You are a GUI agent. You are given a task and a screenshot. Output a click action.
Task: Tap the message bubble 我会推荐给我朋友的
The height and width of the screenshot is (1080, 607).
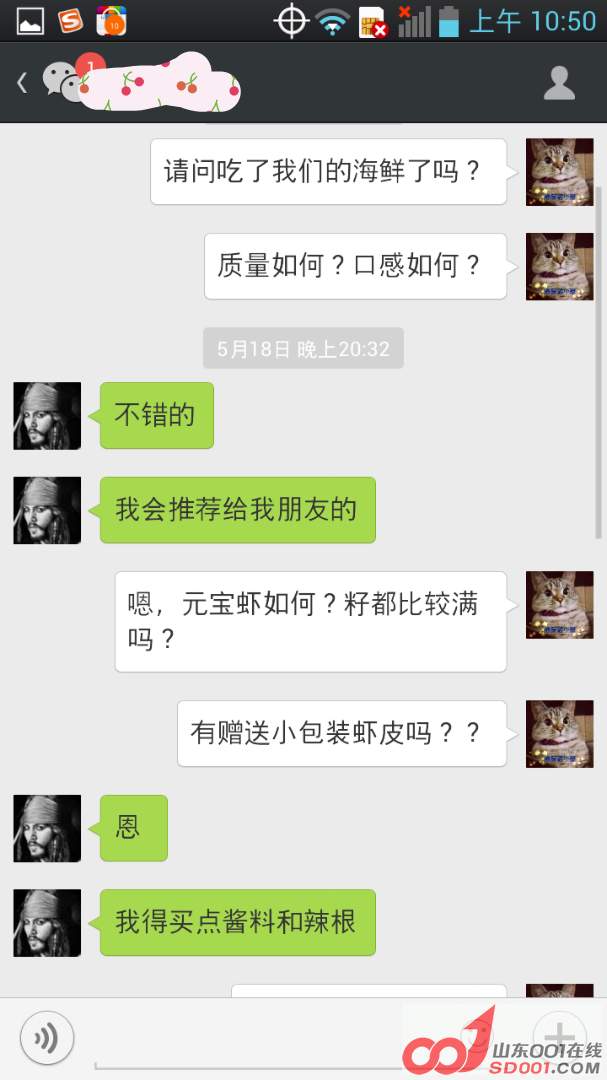coord(237,510)
